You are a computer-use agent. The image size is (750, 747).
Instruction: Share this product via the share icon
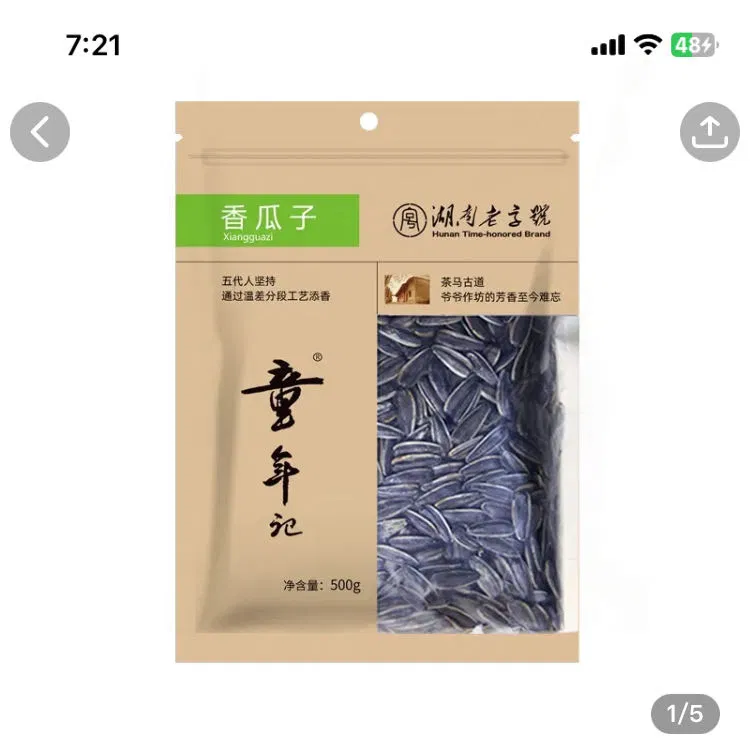coord(709,132)
